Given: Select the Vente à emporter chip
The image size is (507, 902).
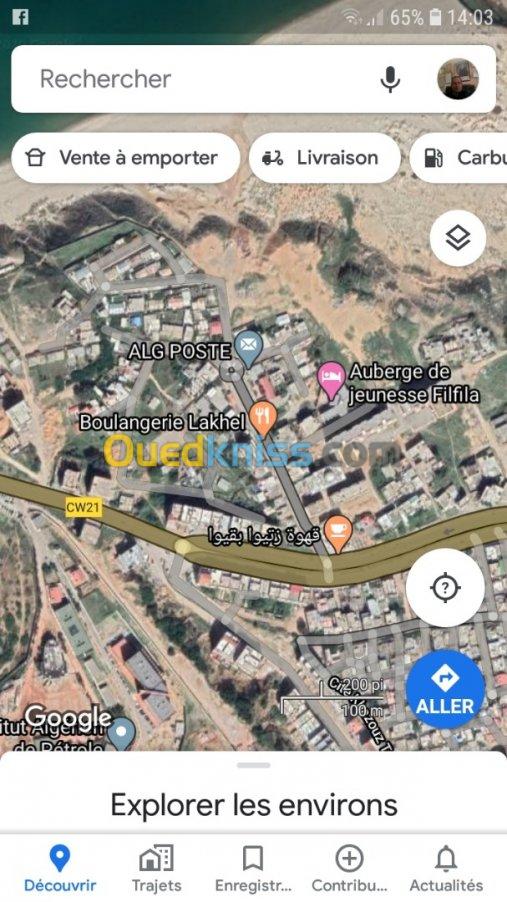Looking at the screenshot, I should (125, 158).
